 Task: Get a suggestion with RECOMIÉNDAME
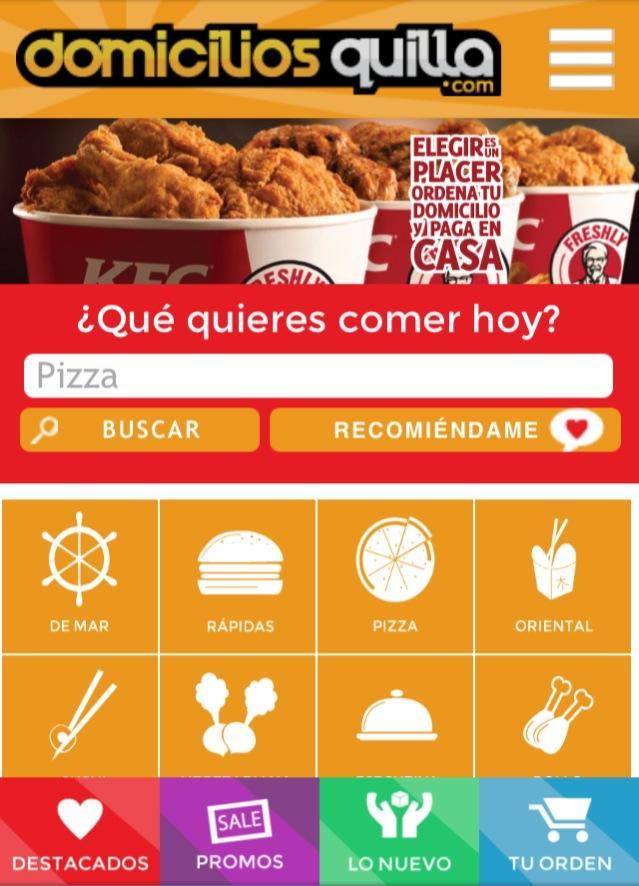coord(445,430)
